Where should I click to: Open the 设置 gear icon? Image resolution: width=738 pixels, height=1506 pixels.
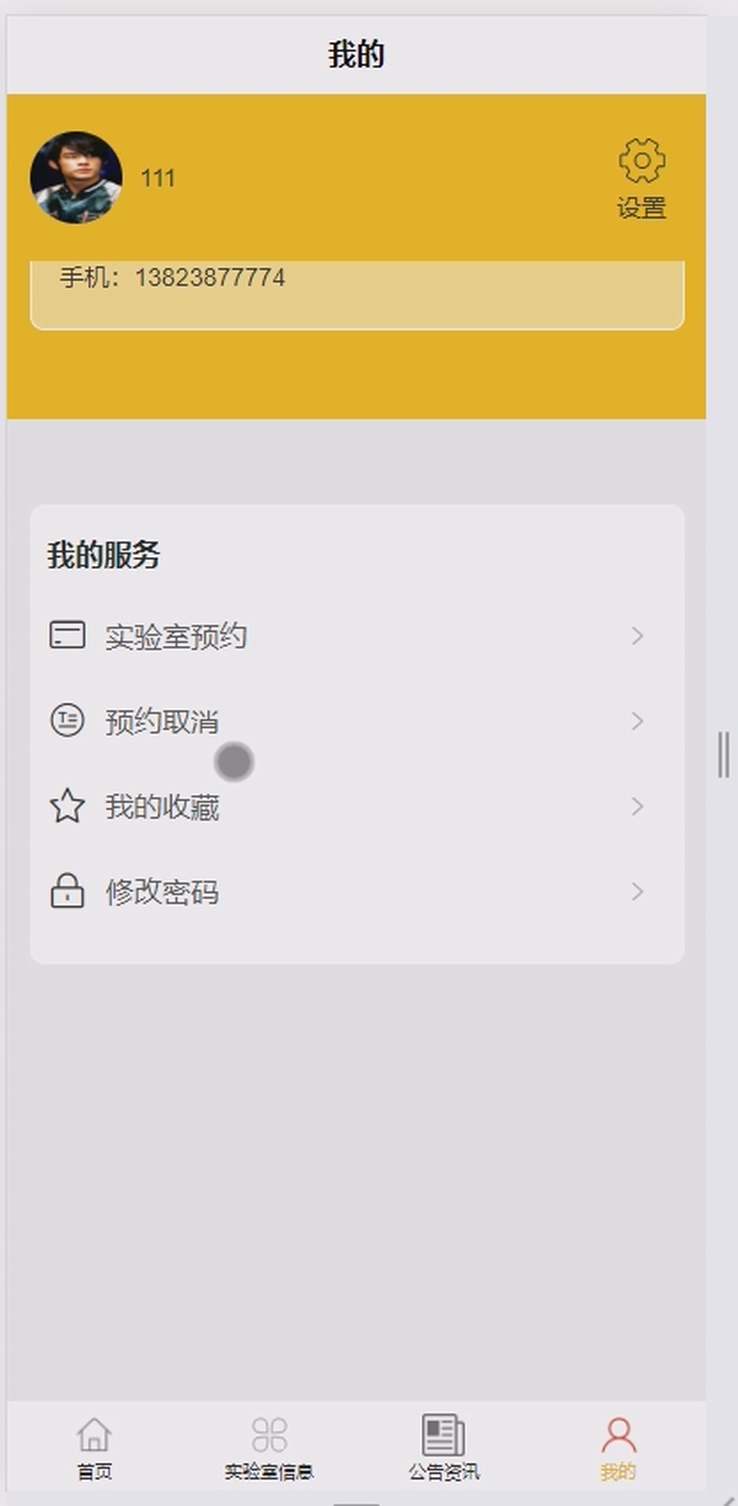tap(642, 161)
